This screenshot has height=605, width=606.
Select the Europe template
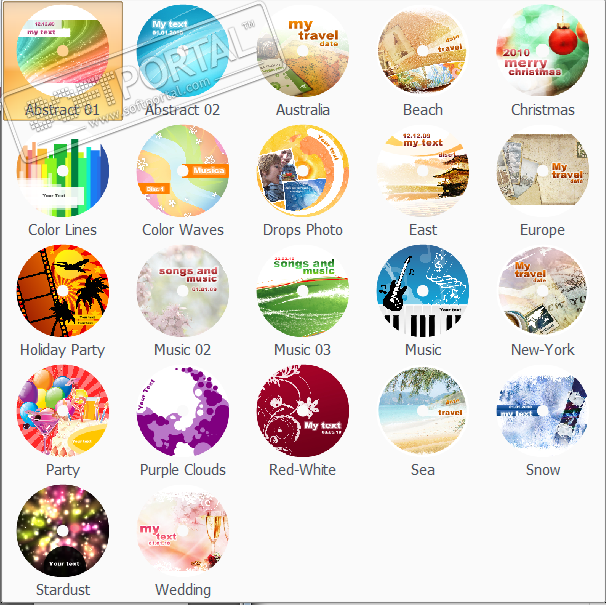pos(543,171)
